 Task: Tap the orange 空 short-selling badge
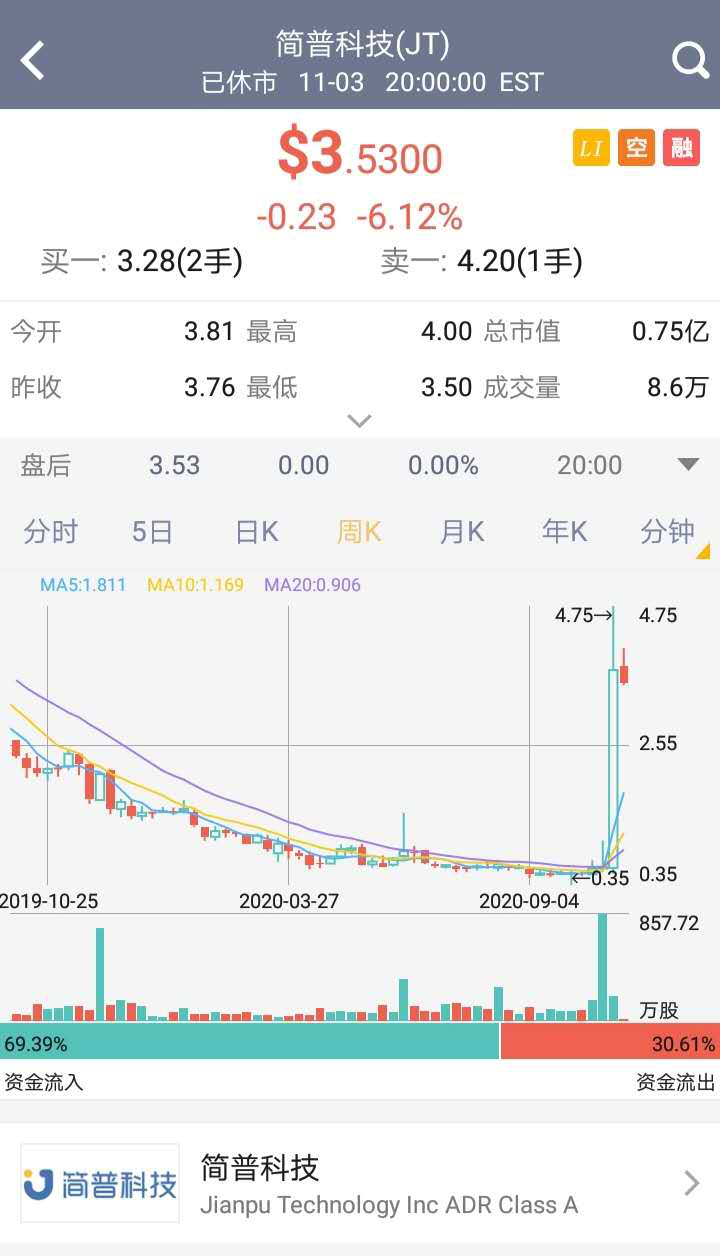tap(636, 149)
